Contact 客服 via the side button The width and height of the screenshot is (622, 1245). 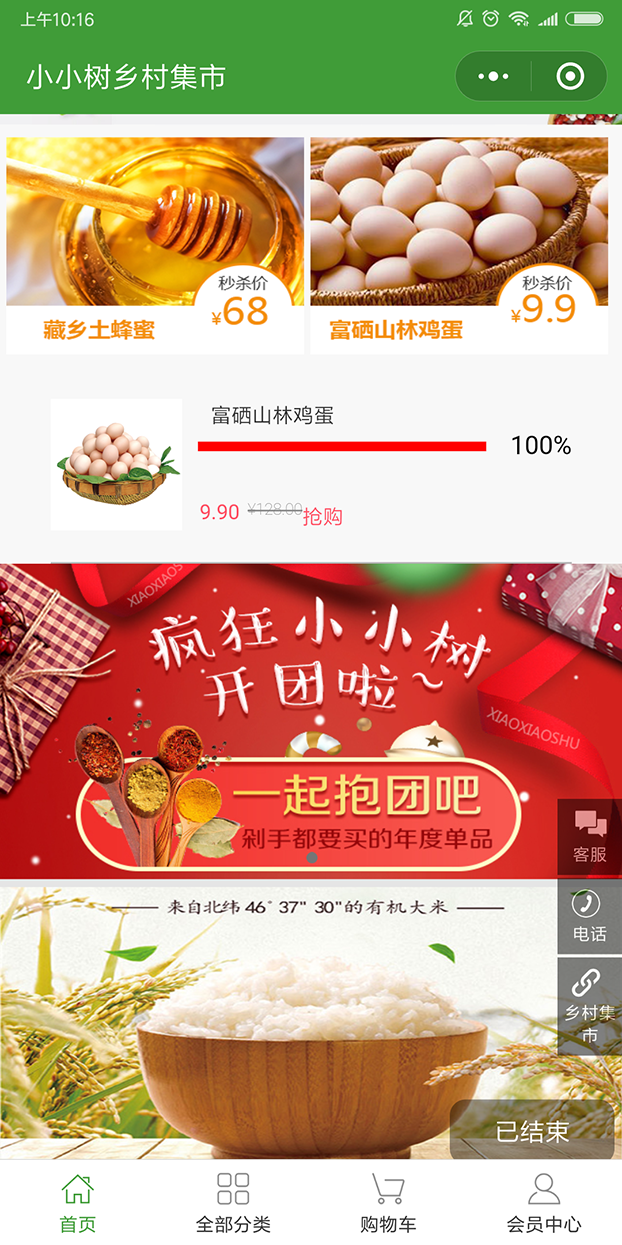tap(590, 837)
